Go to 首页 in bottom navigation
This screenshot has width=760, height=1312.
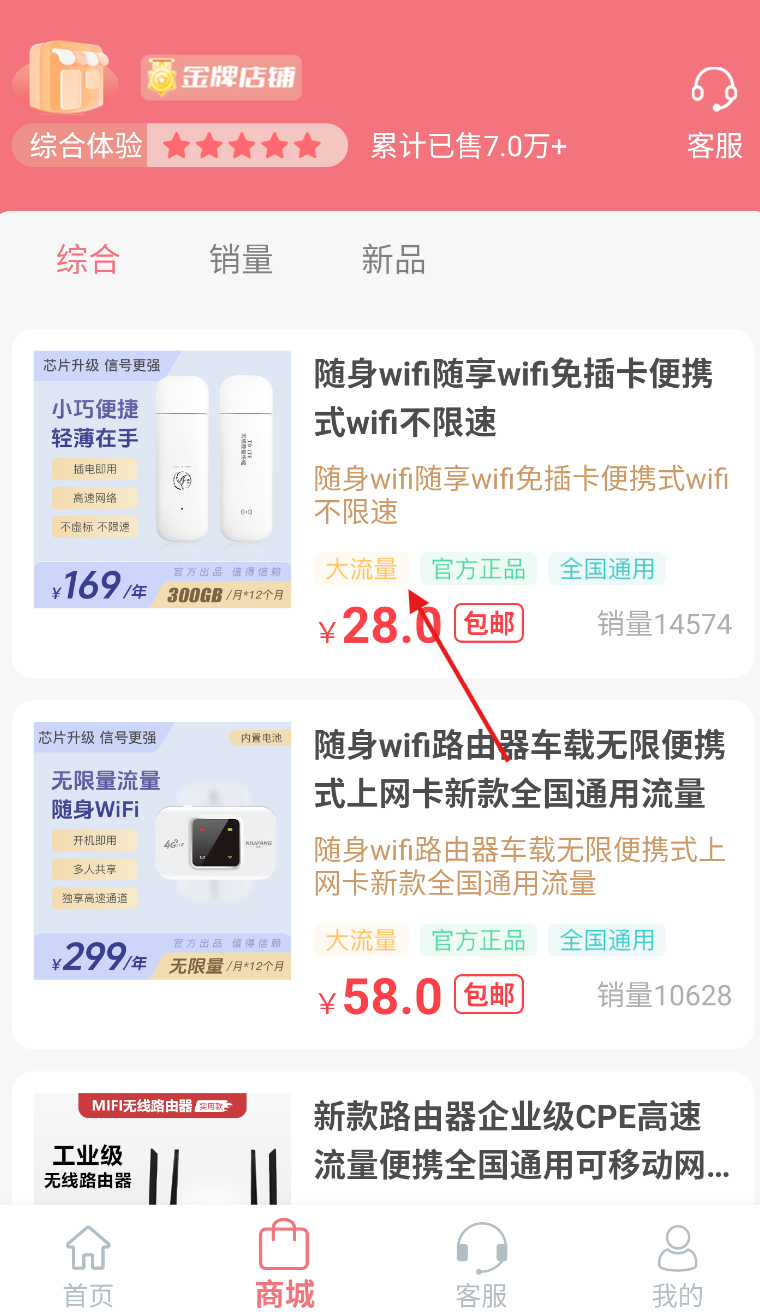tap(88, 1266)
